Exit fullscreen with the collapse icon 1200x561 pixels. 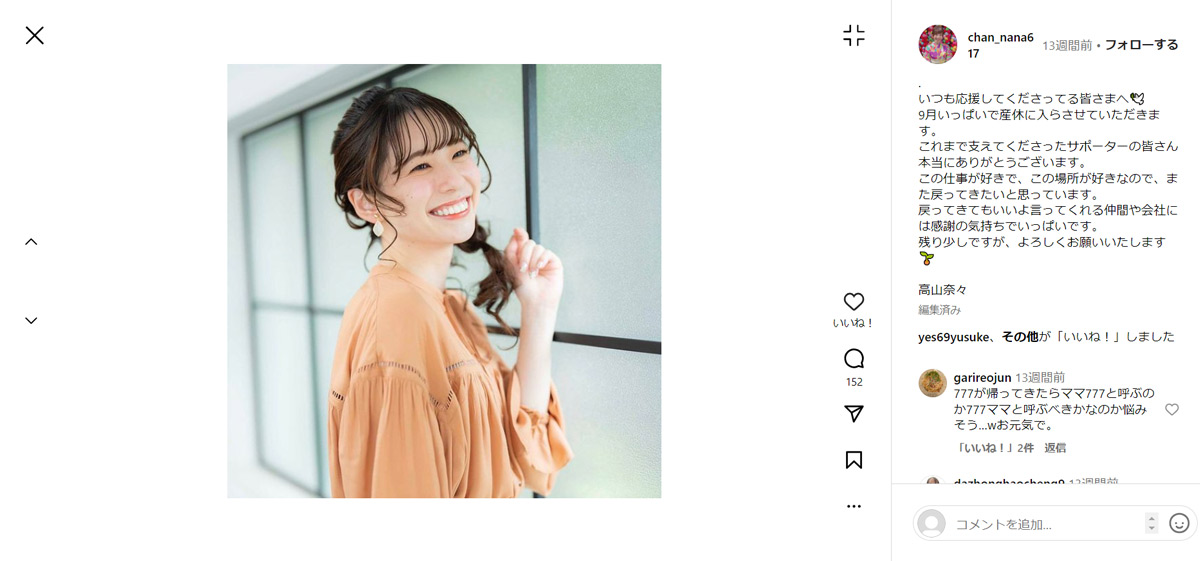853,36
